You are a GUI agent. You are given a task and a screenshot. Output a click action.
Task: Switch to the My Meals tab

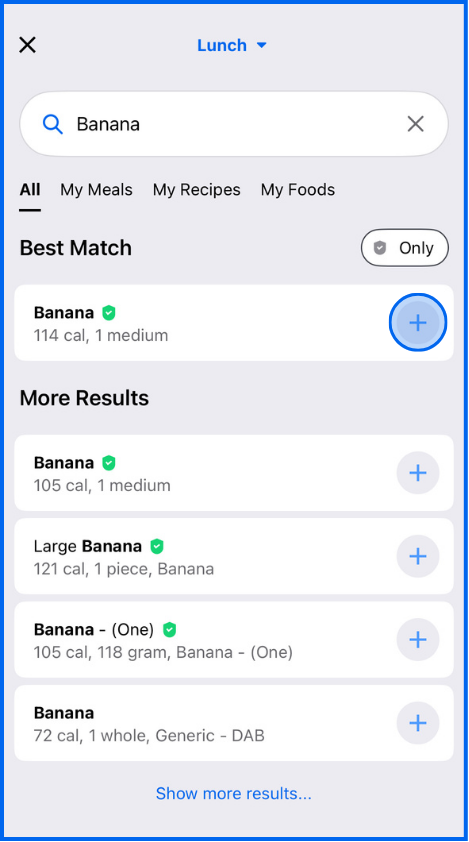click(x=96, y=190)
